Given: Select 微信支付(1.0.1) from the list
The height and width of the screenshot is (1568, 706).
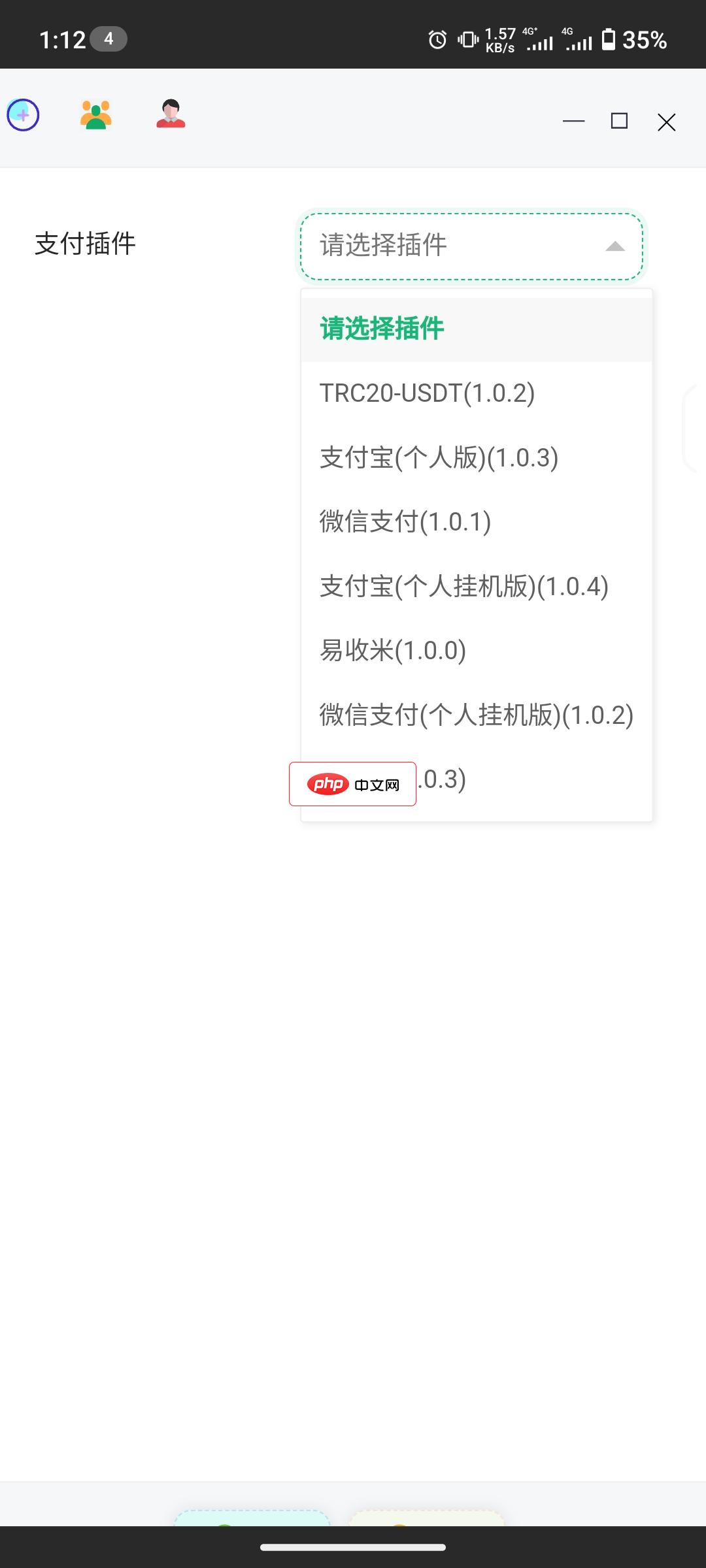Looking at the screenshot, I should 407,521.
